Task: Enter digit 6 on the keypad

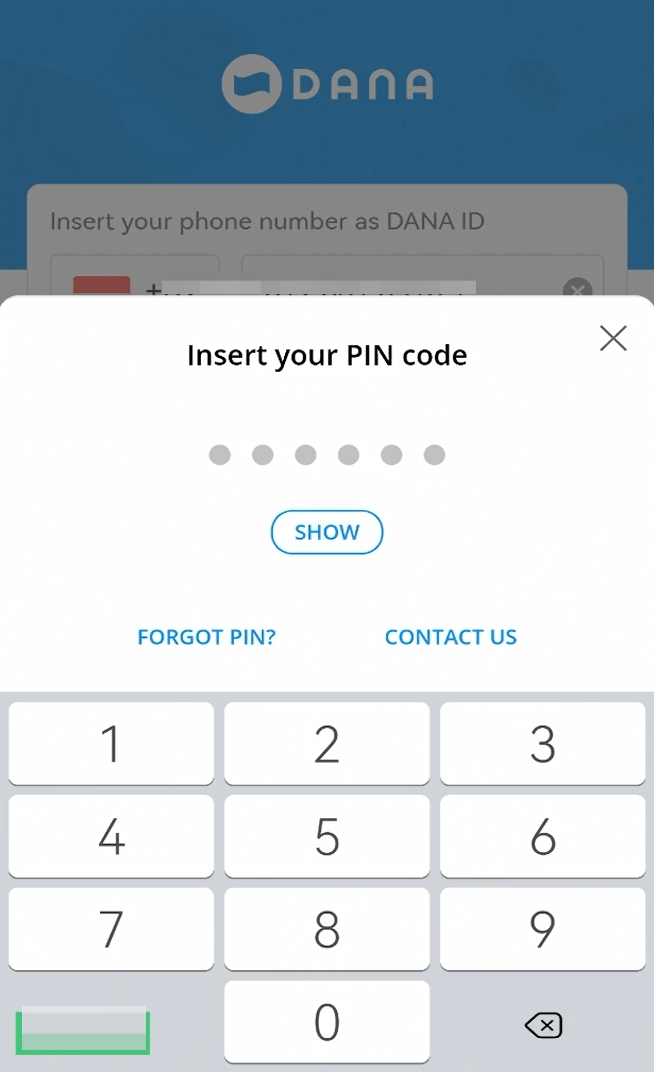Action: pos(542,836)
